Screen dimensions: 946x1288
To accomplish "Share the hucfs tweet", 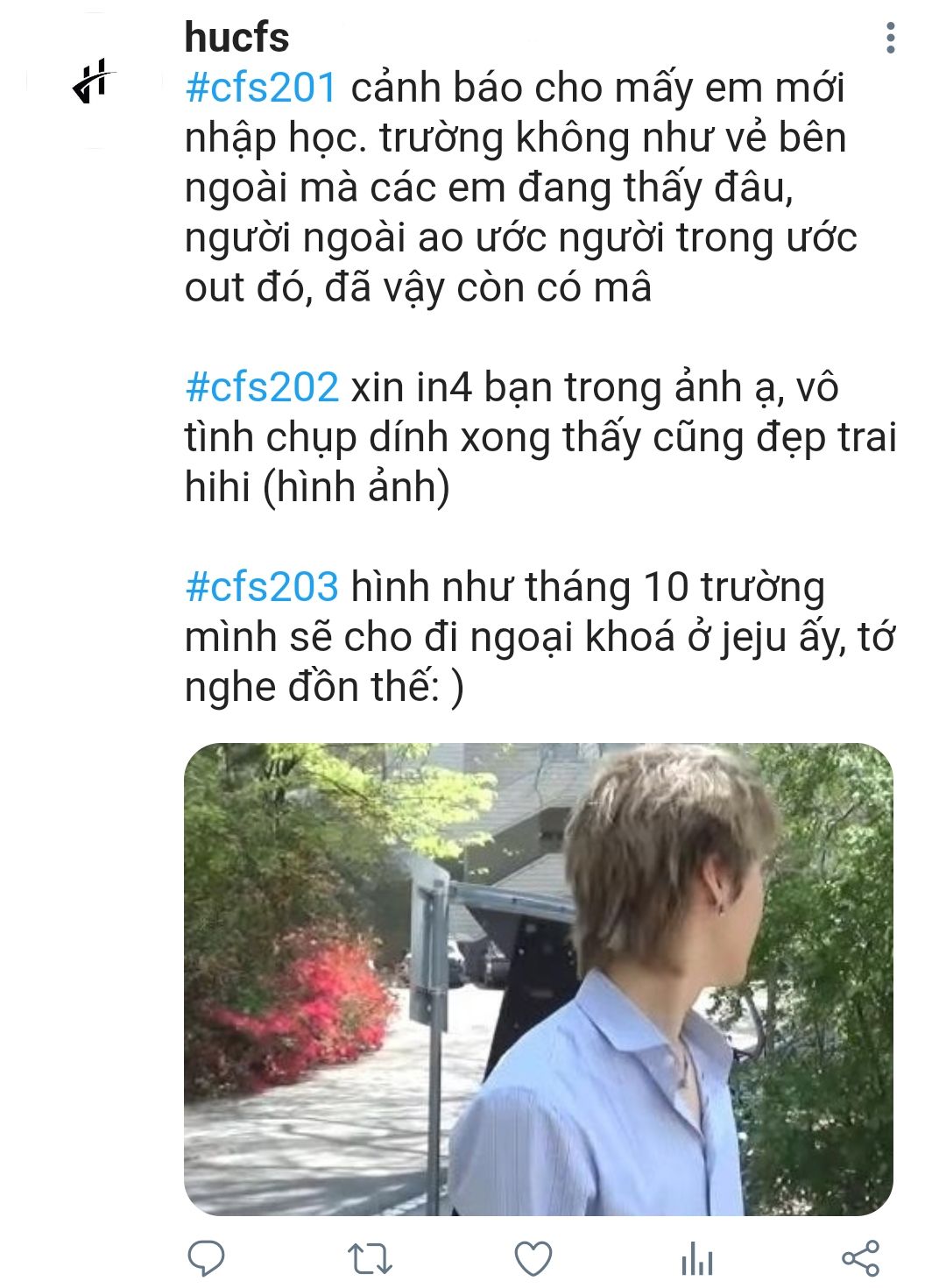I will coord(860,1259).
